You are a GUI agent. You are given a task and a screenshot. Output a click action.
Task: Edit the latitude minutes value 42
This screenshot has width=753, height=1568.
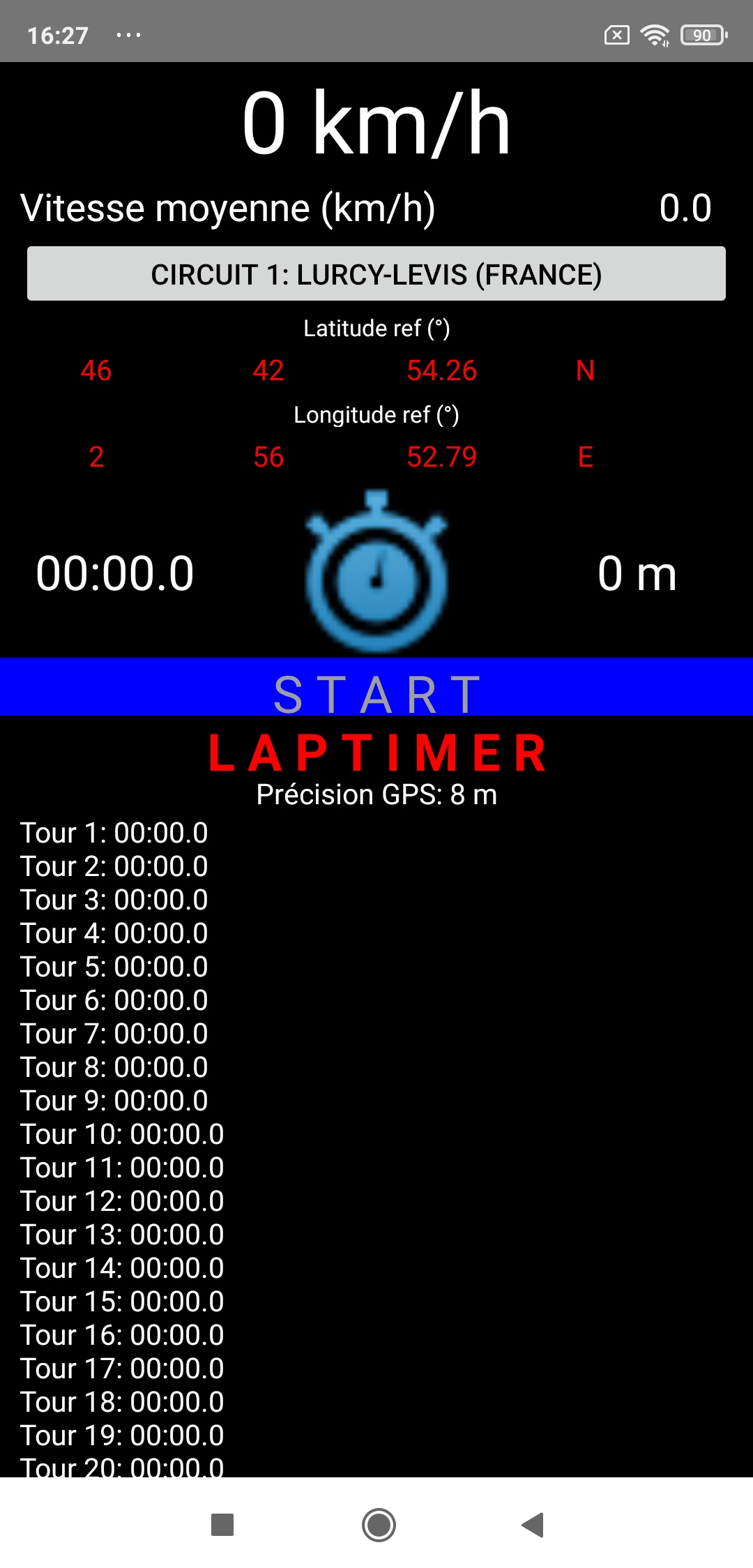(268, 370)
